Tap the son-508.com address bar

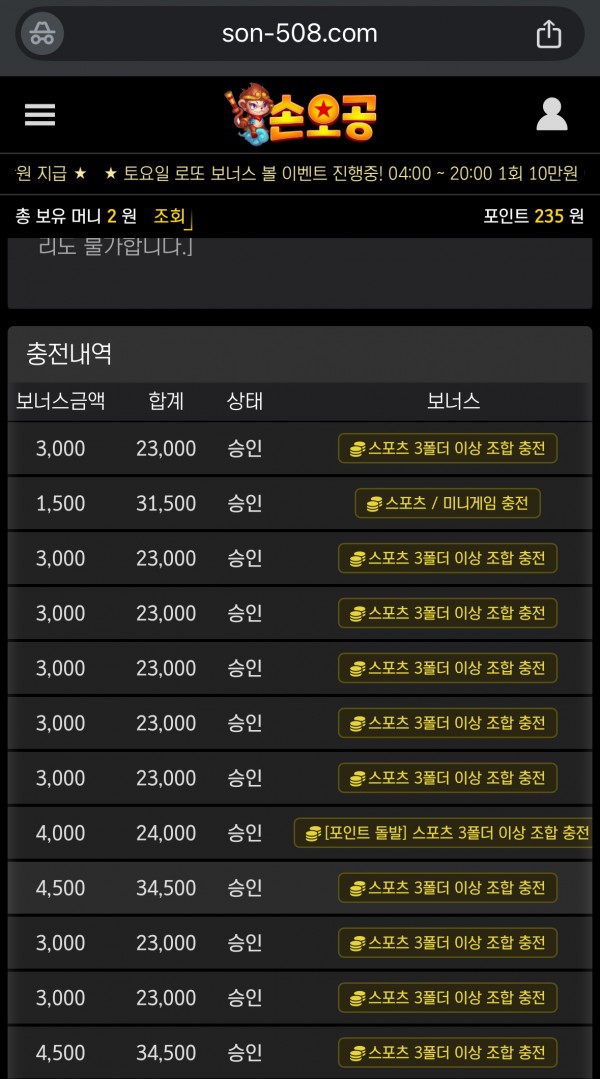pyautogui.click(x=300, y=34)
